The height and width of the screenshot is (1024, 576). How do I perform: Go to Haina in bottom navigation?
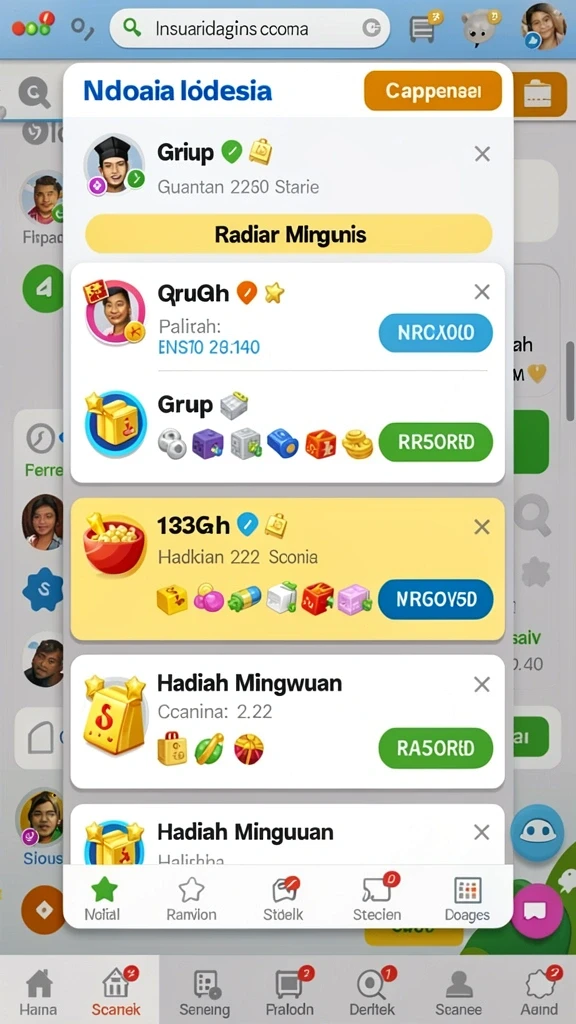(x=38, y=991)
